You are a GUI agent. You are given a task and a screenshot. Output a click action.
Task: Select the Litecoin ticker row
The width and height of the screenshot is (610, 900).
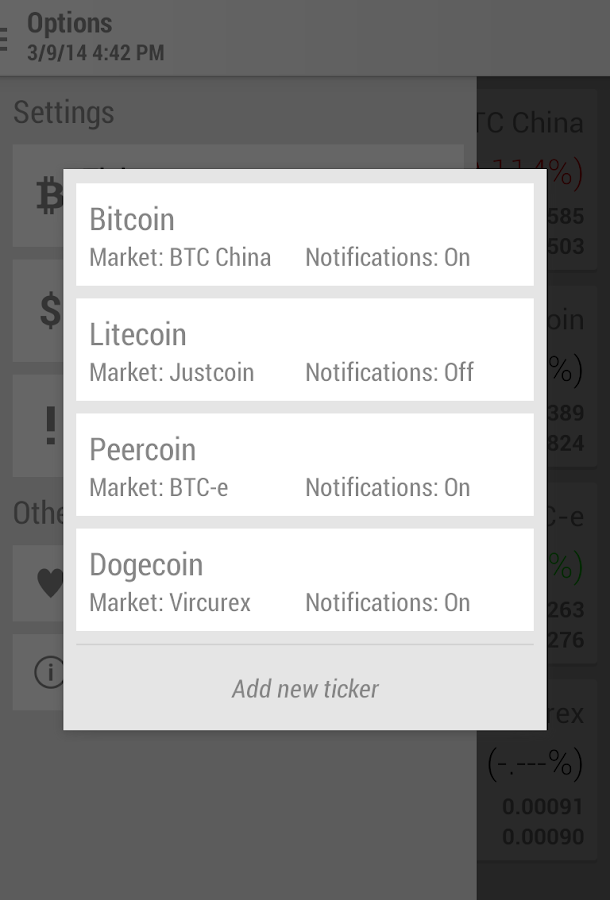pyautogui.click(x=304, y=350)
